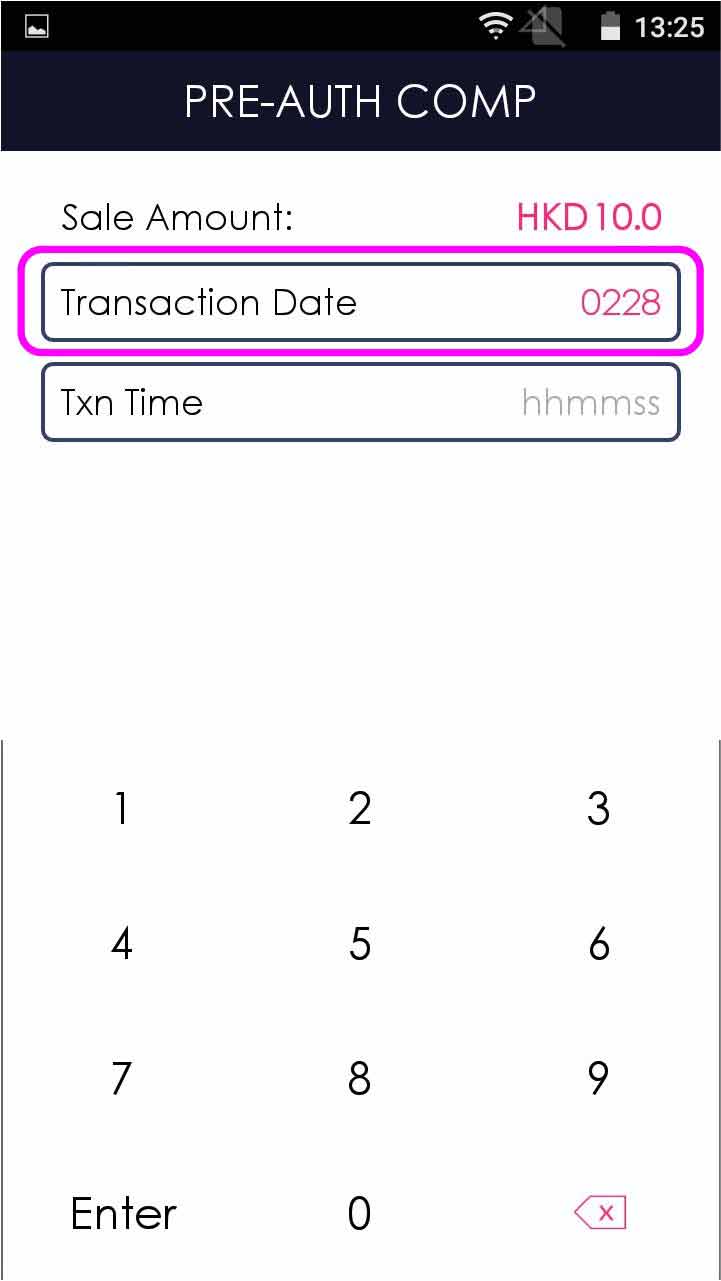This screenshot has width=721, height=1281.
Task: Tap the 0 key
Action: point(360,1213)
